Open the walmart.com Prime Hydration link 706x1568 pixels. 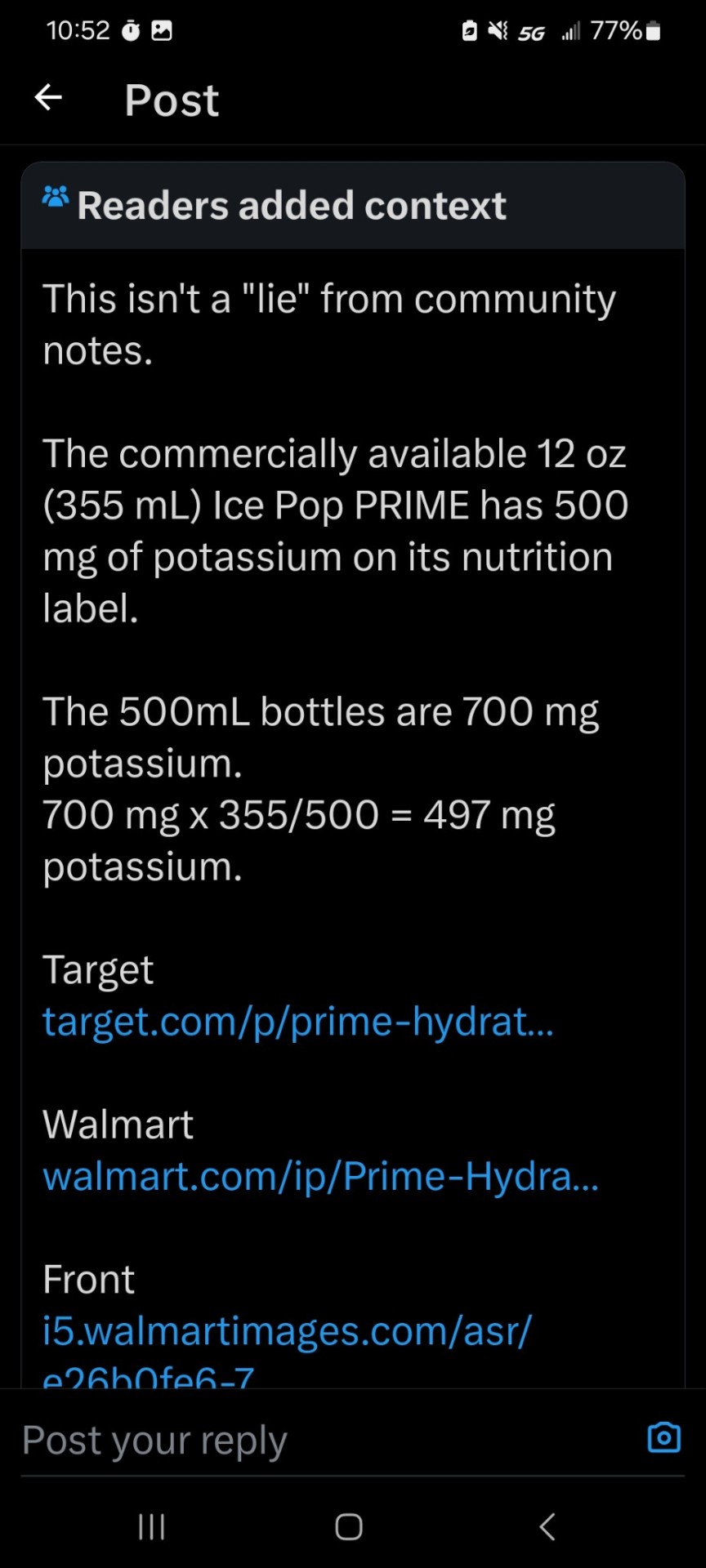coord(320,1176)
